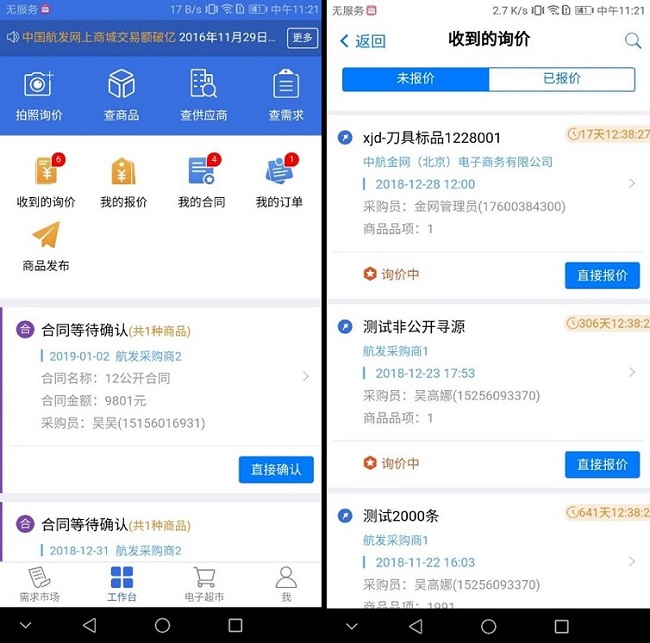This screenshot has height=643, width=650.
Task: Tap 直接报价 on the xjd-刀具标品1228001 card
Action: tap(602, 275)
